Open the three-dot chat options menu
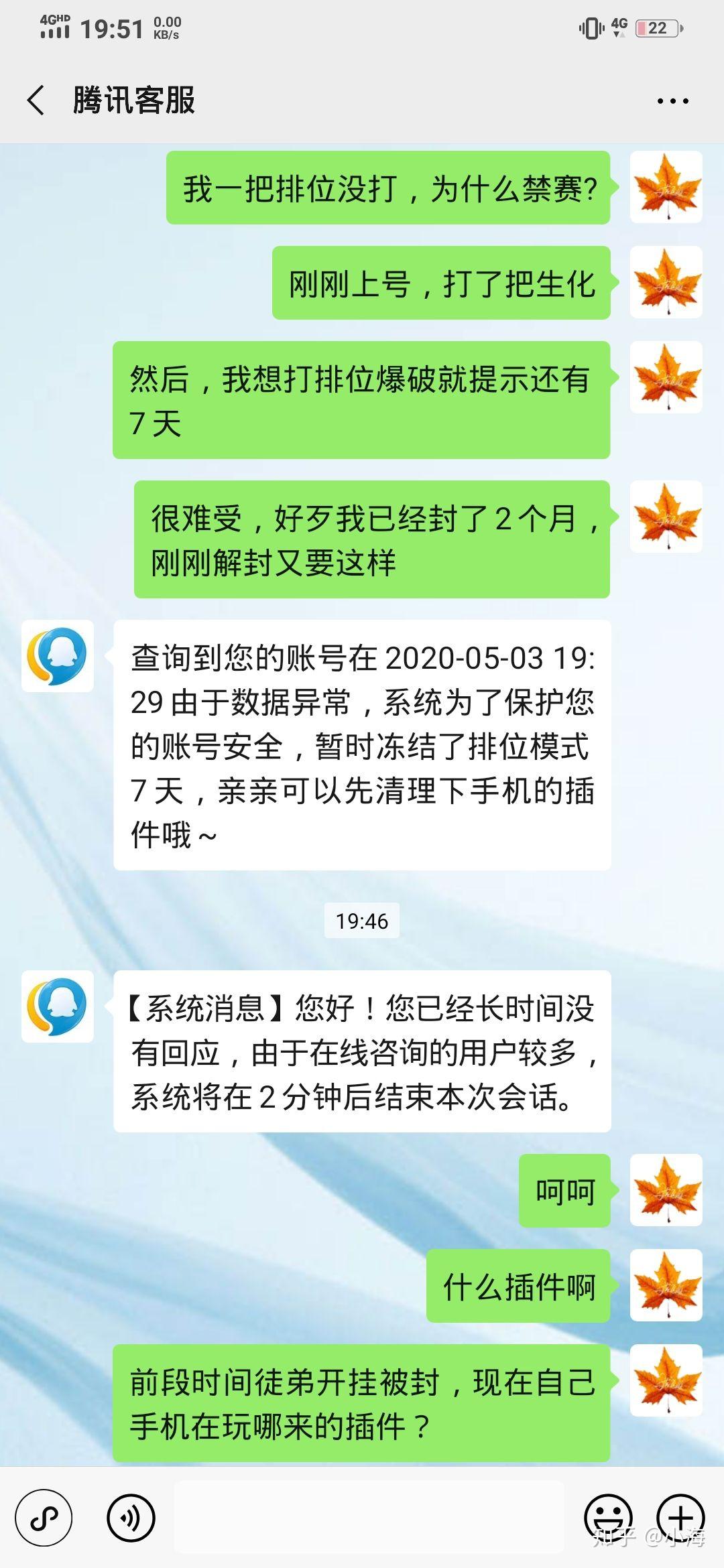Image resolution: width=724 pixels, height=1568 pixels. click(672, 101)
